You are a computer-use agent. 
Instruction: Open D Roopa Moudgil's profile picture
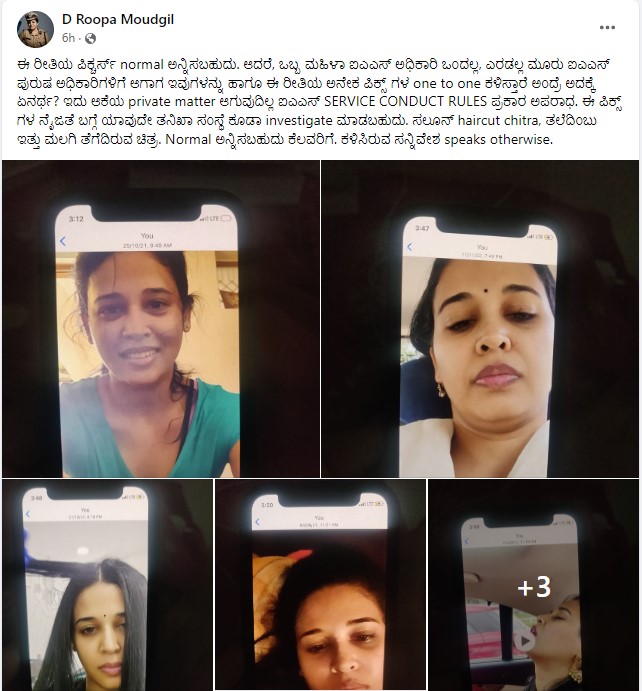coord(34,27)
